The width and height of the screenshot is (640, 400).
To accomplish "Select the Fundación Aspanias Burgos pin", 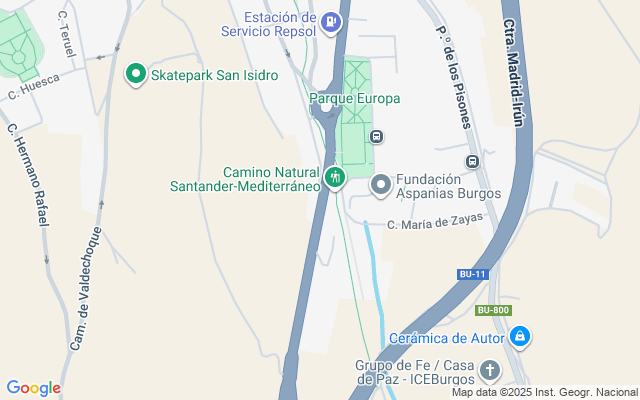I will tap(381, 185).
